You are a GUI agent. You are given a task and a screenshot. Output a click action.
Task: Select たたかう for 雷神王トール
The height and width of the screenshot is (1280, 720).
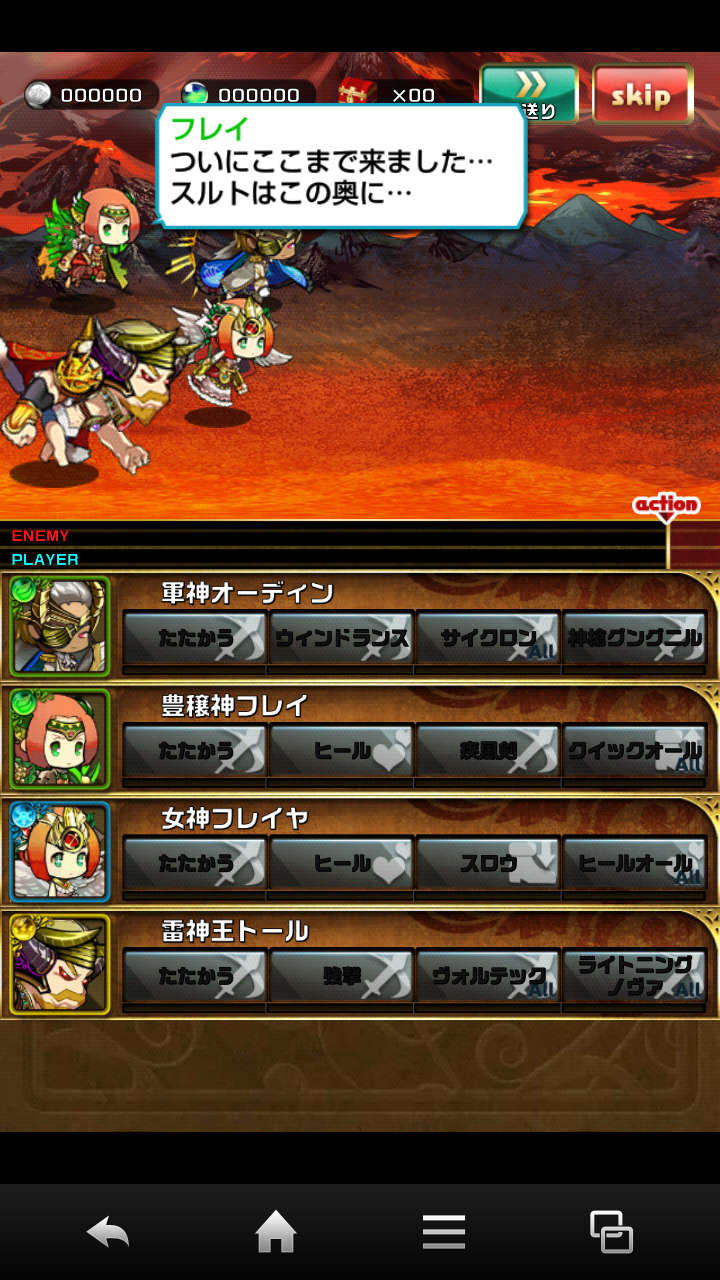195,976
